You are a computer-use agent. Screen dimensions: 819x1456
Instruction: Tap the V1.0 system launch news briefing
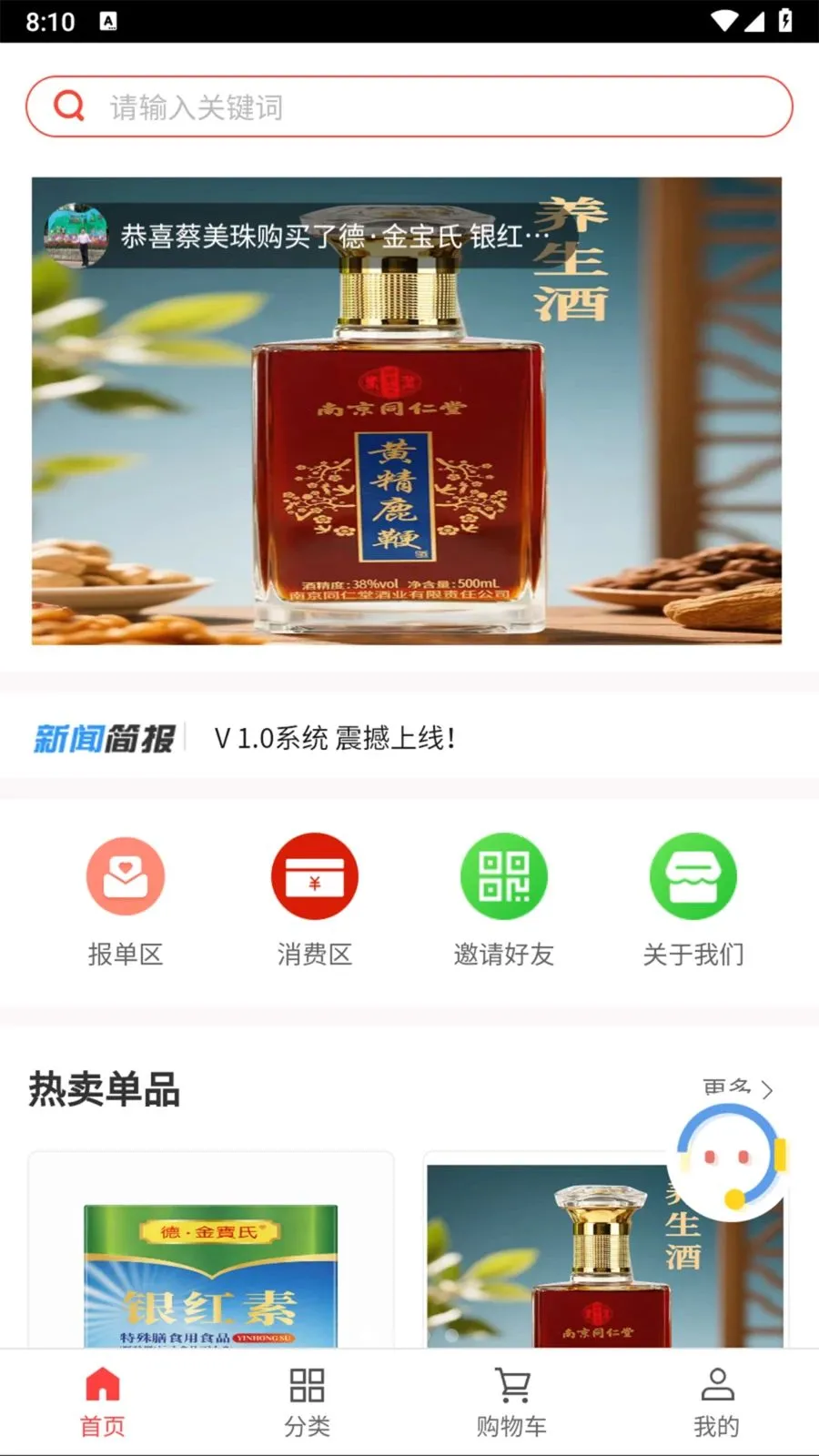pyautogui.click(x=337, y=739)
